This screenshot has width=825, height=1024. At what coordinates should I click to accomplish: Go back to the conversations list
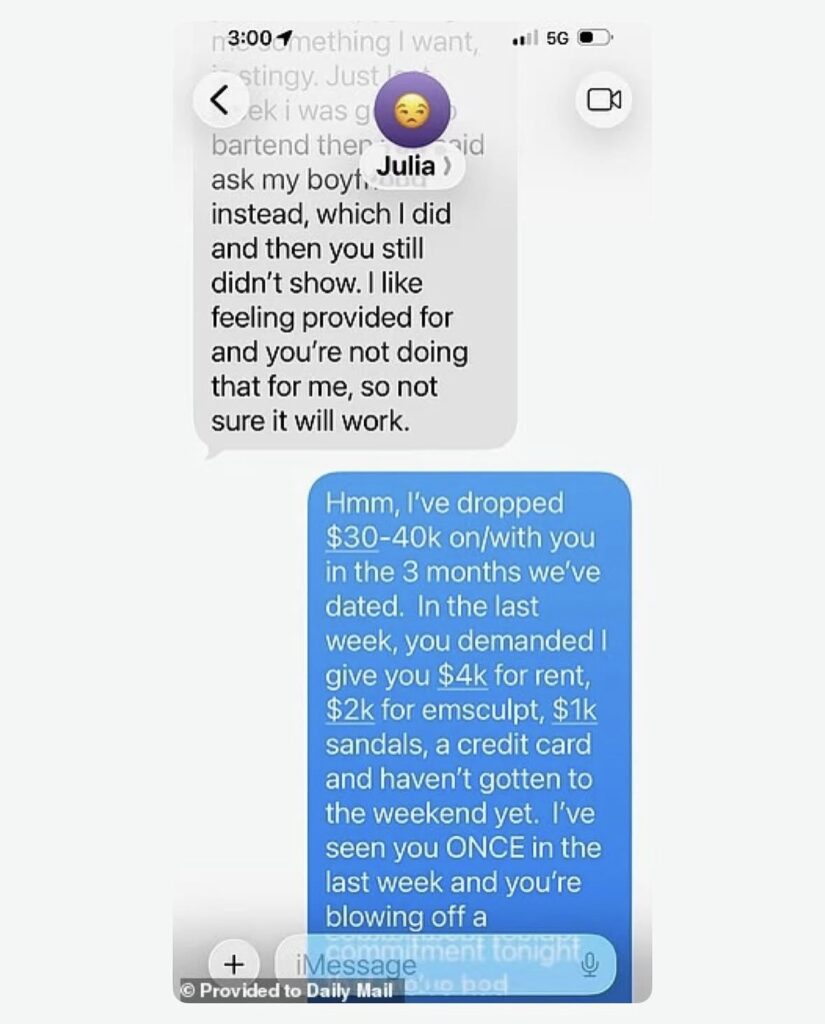[221, 99]
